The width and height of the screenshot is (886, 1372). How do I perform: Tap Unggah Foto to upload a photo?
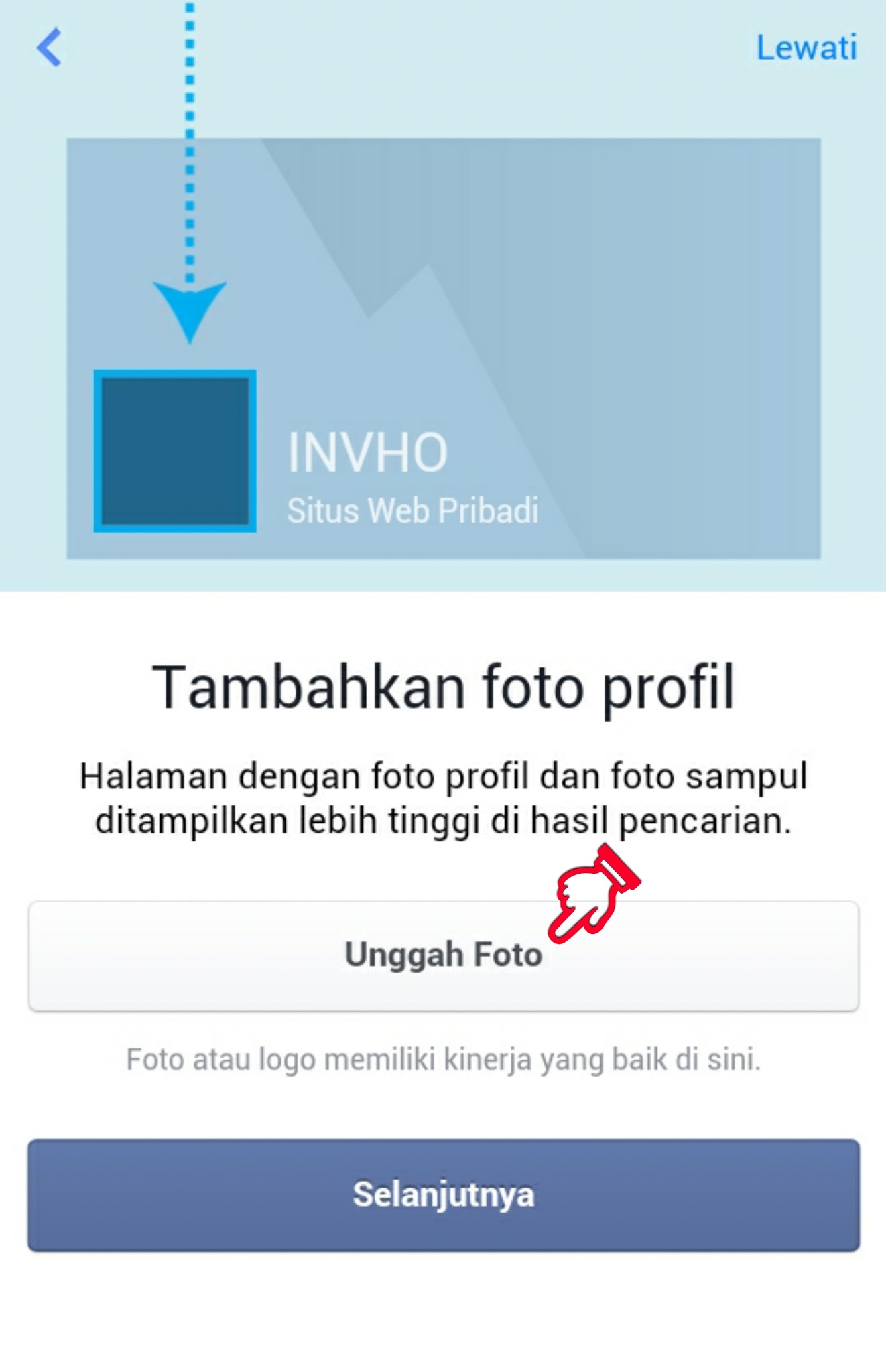pyautogui.click(x=443, y=955)
